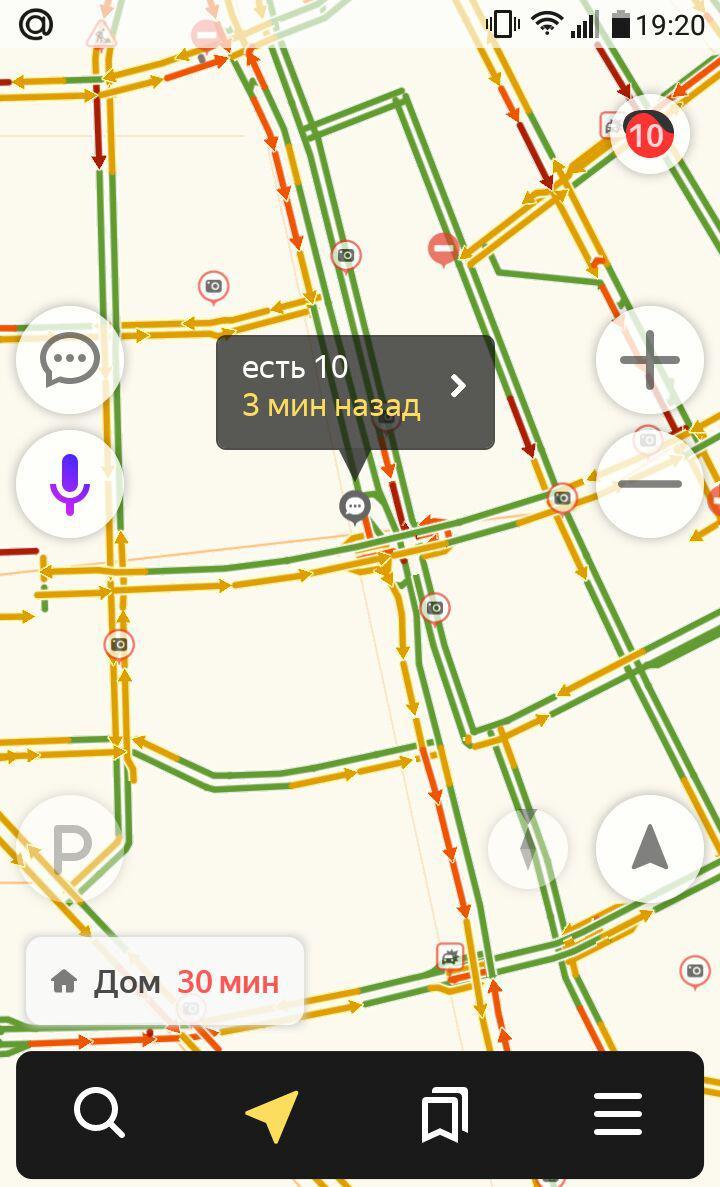720x1187 pixels.
Task: Zoom in on the map
Action: click(650, 360)
